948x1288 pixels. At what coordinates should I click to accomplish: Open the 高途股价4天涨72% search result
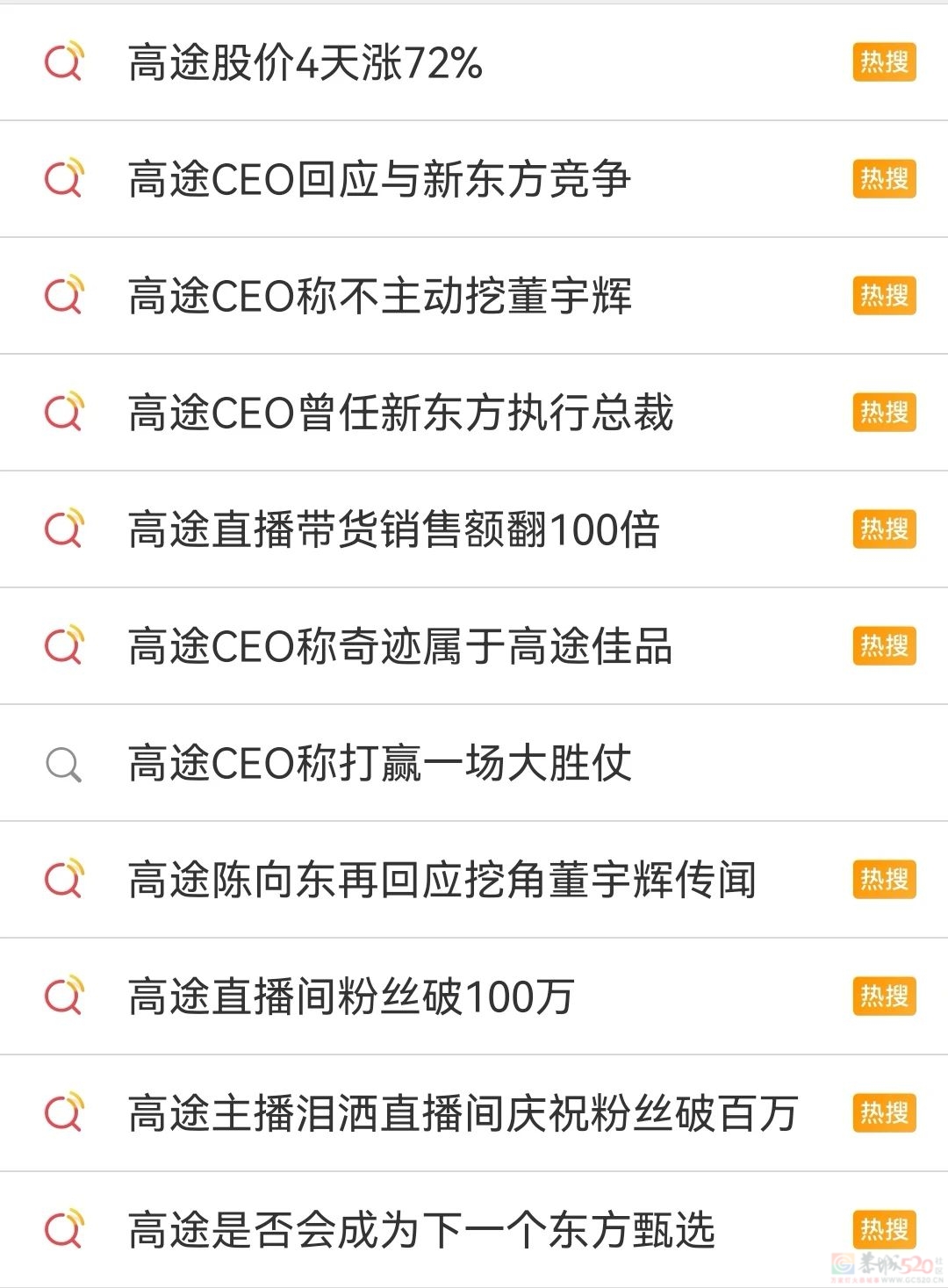307,63
